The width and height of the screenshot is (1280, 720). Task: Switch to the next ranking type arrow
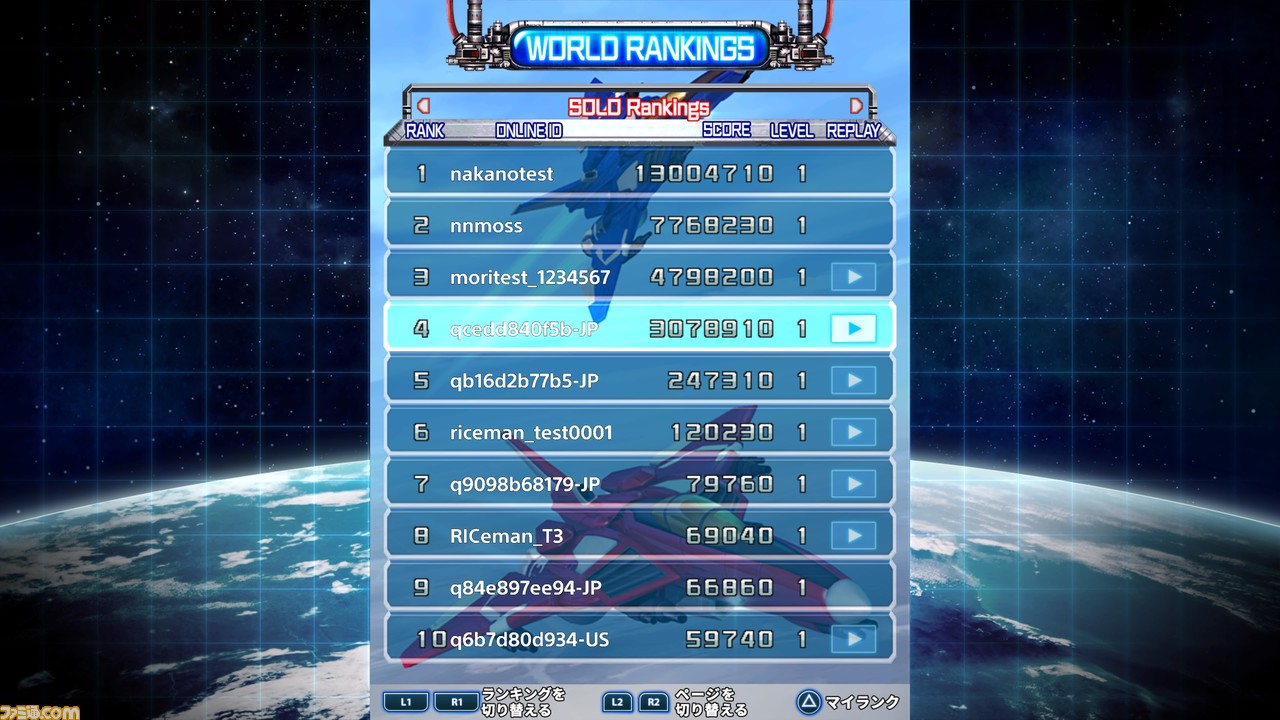856,105
